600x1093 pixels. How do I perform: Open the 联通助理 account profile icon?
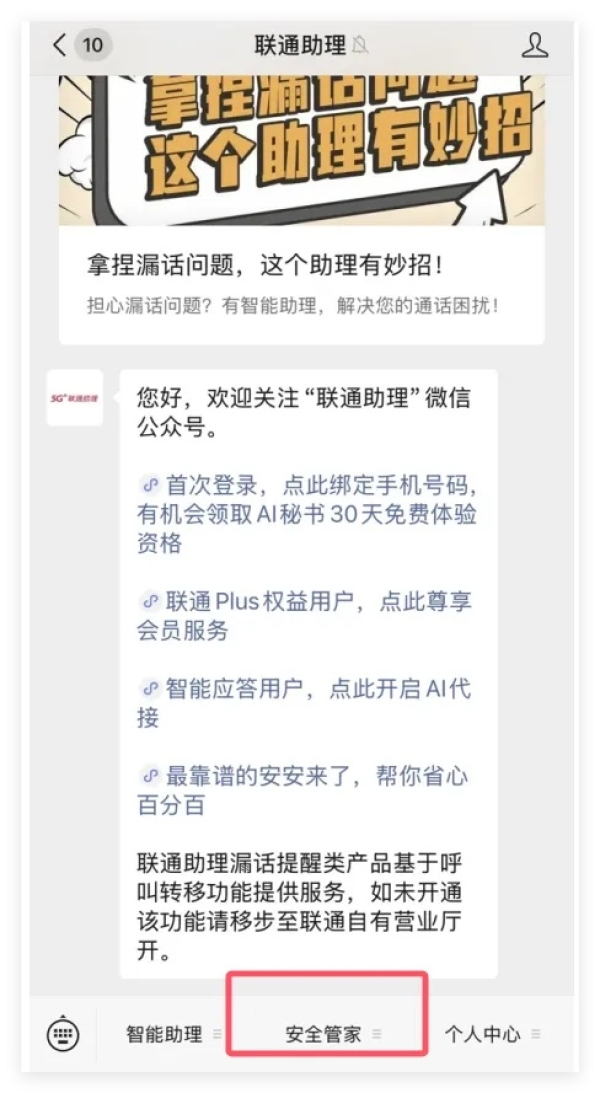tap(534, 46)
